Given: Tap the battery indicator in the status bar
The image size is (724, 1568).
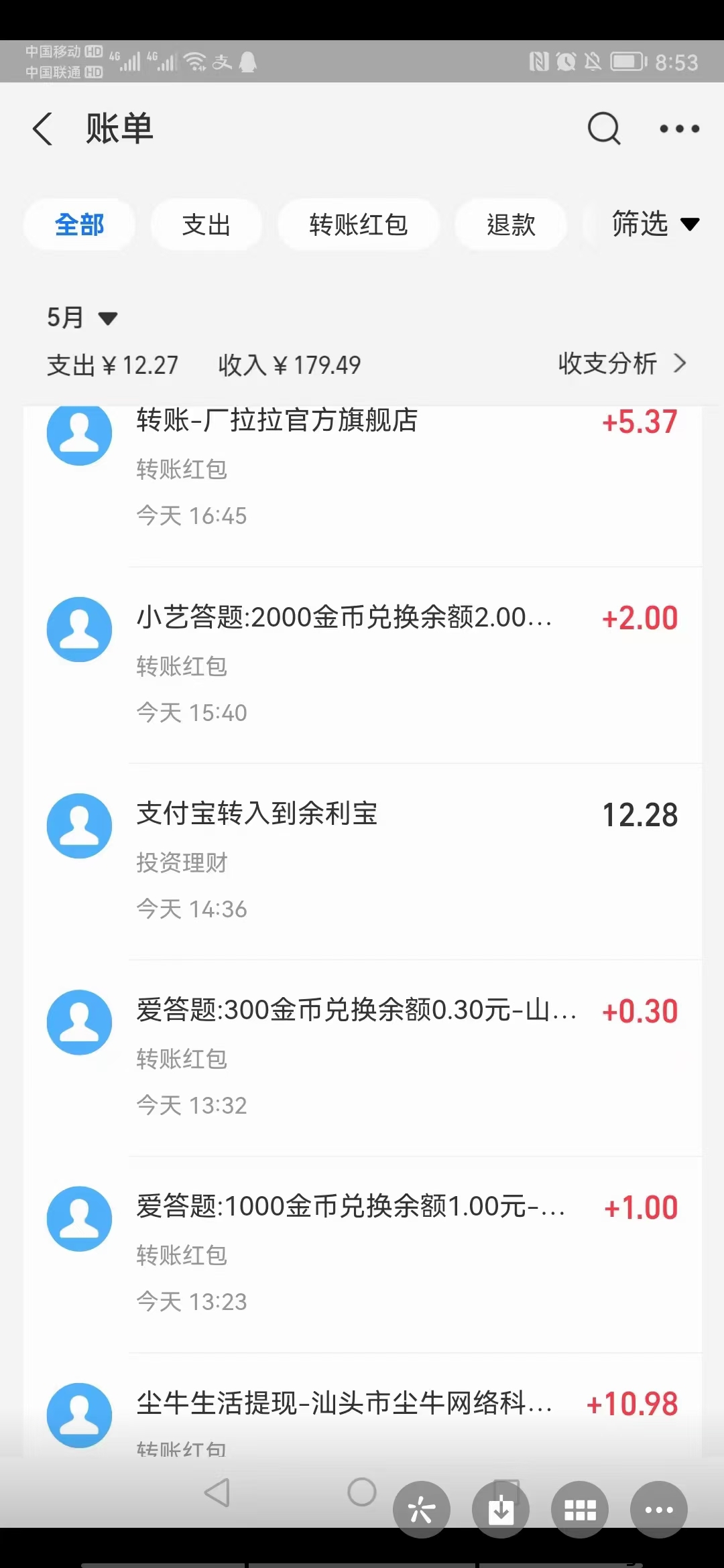Looking at the screenshot, I should click(x=629, y=62).
